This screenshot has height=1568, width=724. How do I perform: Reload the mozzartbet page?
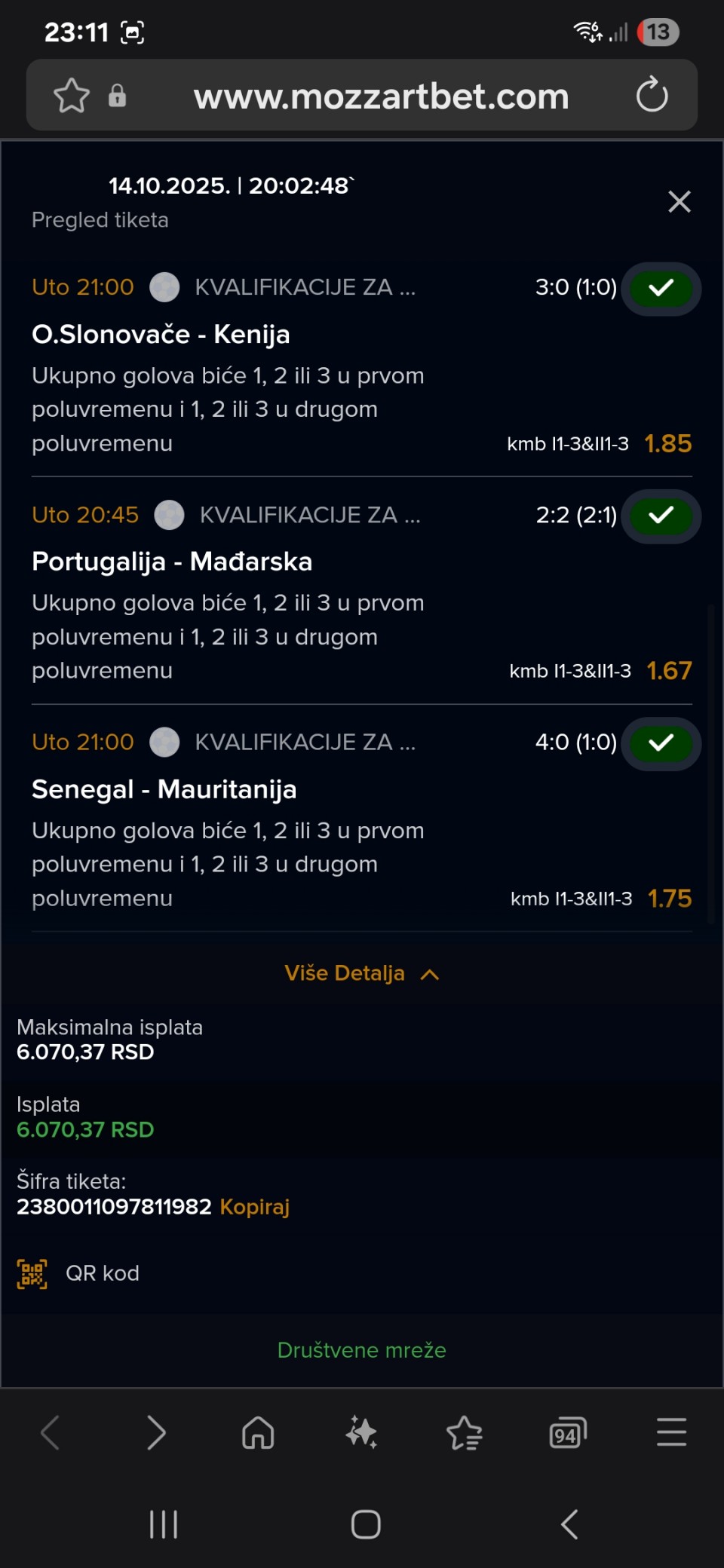(652, 96)
